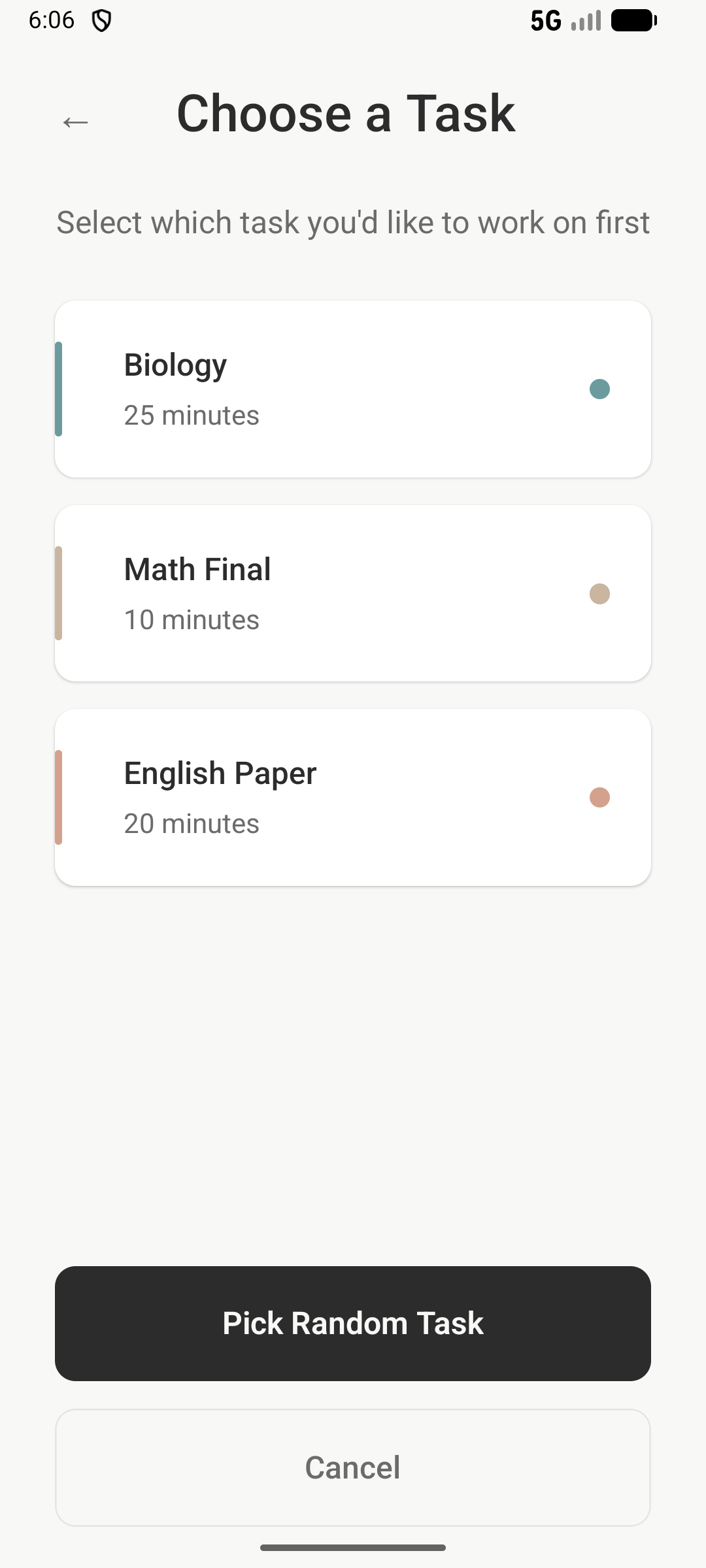Click the coral color bar beside English Paper

point(59,796)
